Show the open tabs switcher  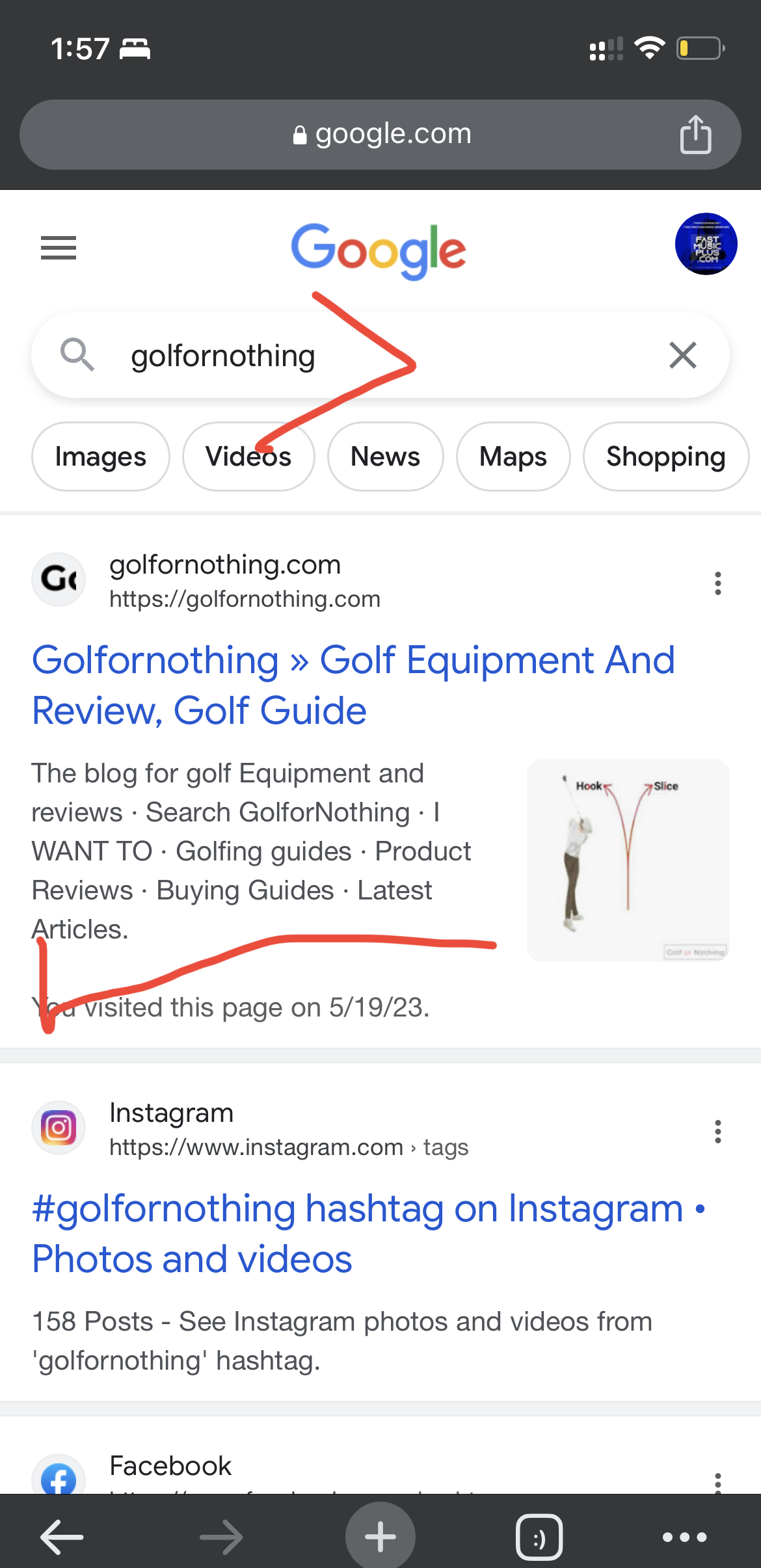point(539,1537)
